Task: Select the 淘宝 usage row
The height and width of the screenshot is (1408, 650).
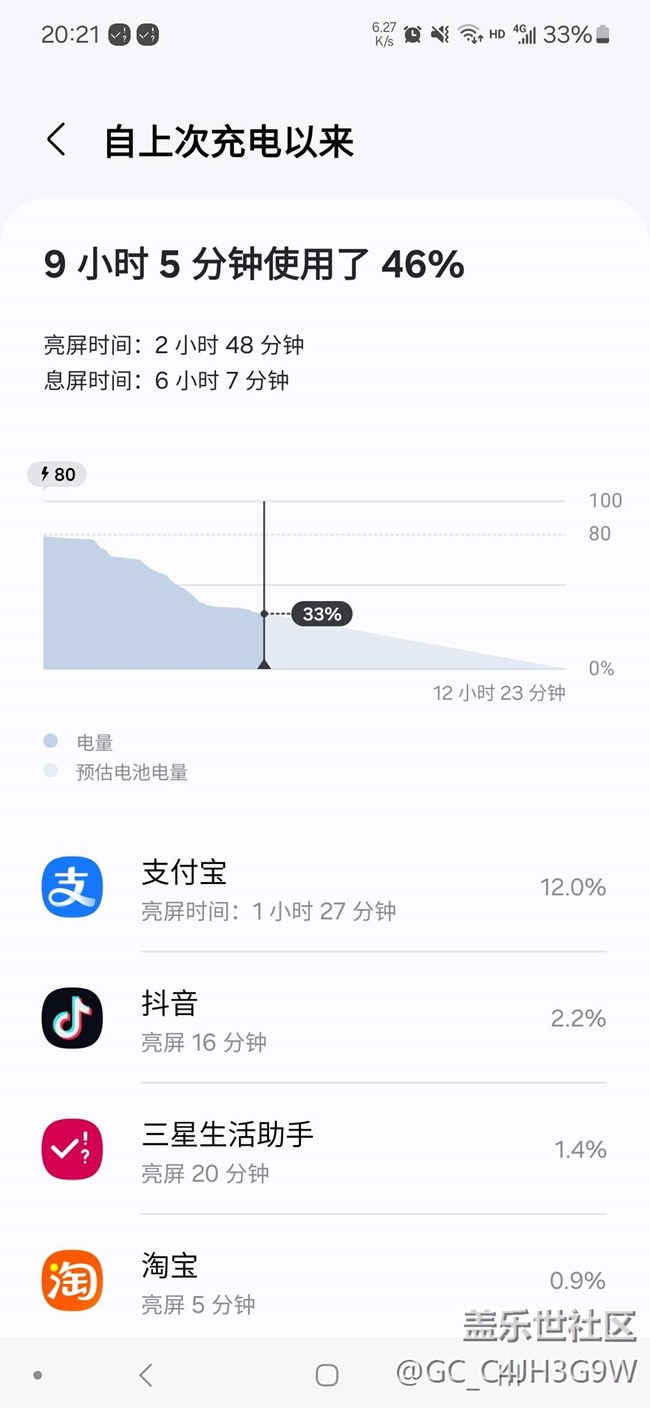Action: tap(325, 1280)
